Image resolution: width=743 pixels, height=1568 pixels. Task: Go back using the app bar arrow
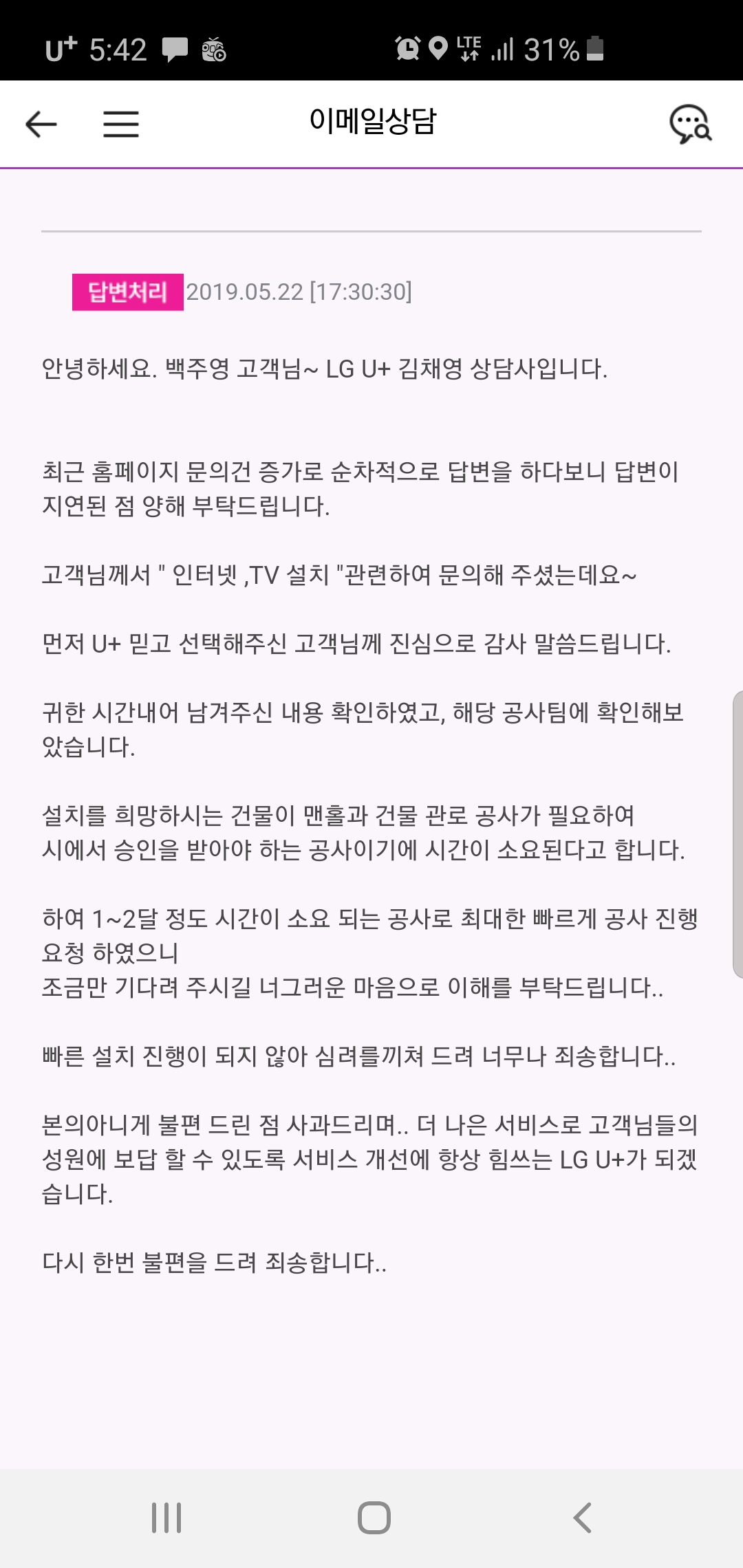click(41, 124)
